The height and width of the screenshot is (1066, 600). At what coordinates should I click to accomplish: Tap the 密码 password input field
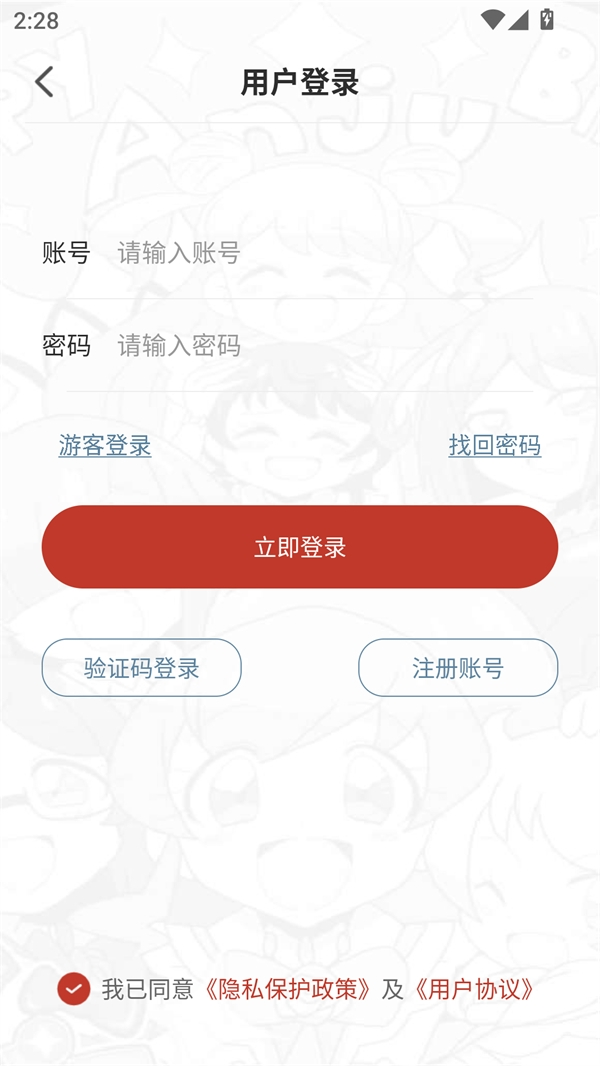click(320, 346)
